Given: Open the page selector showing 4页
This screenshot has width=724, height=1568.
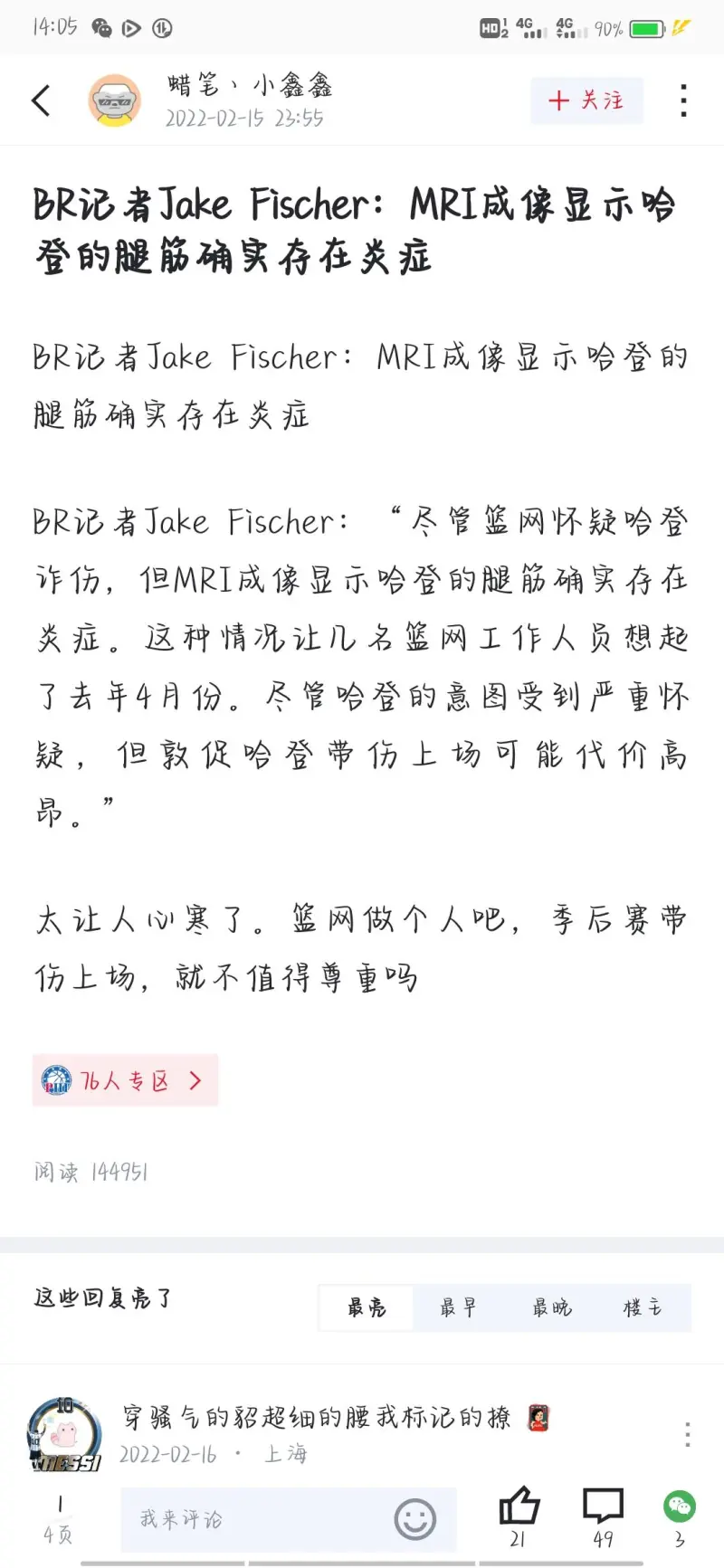Looking at the screenshot, I should [x=59, y=1520].
